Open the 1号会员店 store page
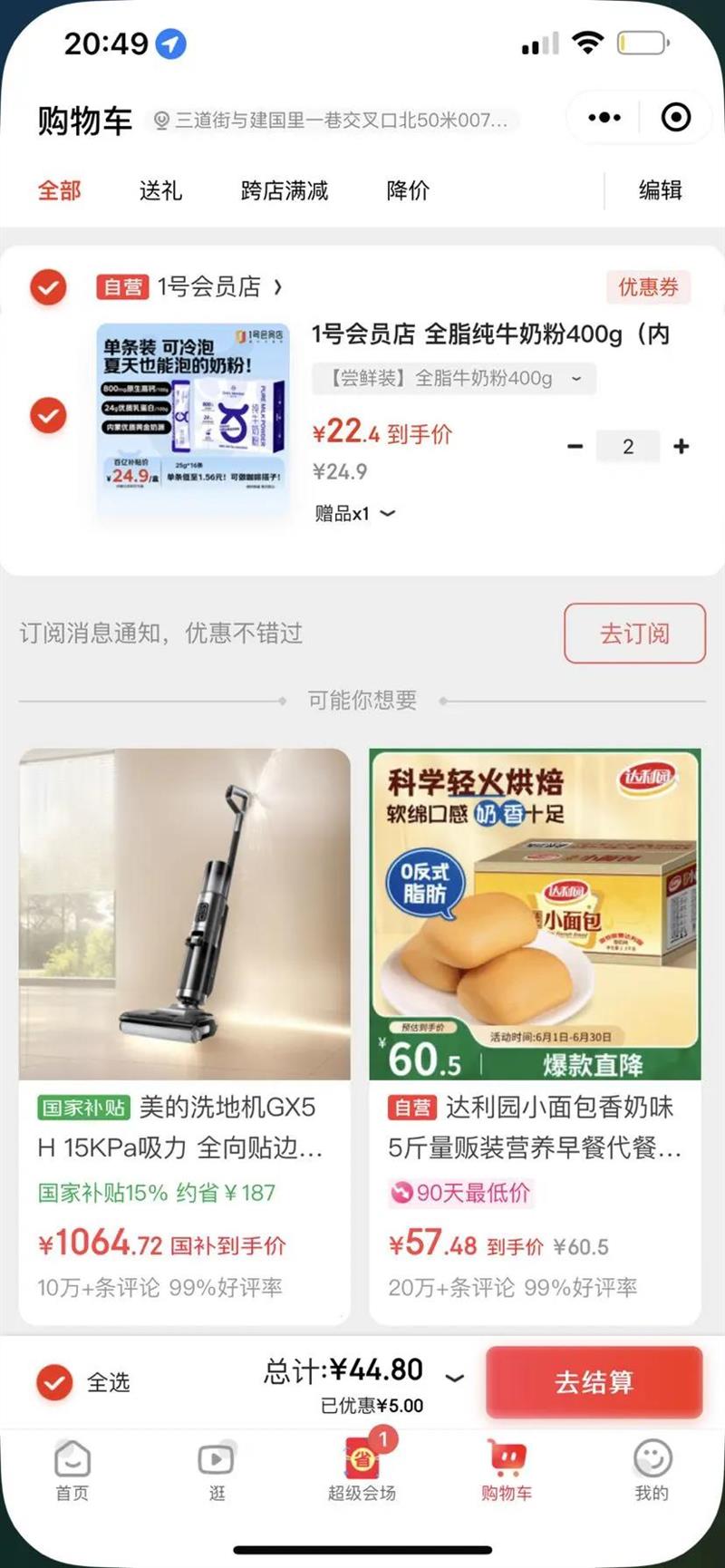Screen dimensions: 725x1568 click(217, 287)
